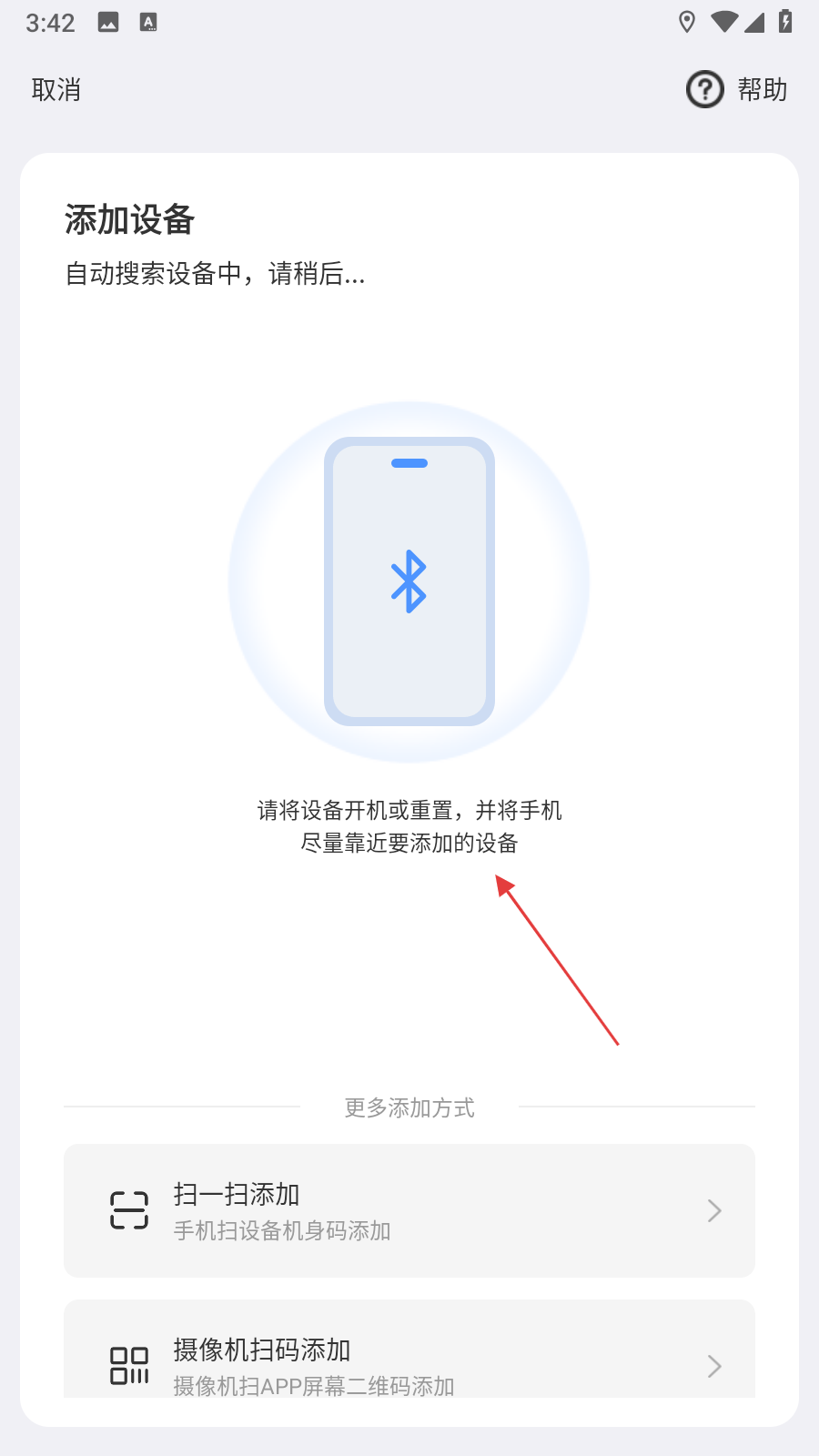Select 摄像机扫码添加 option
Viewport: 819px width, 1456px height.
(409, 1356)
